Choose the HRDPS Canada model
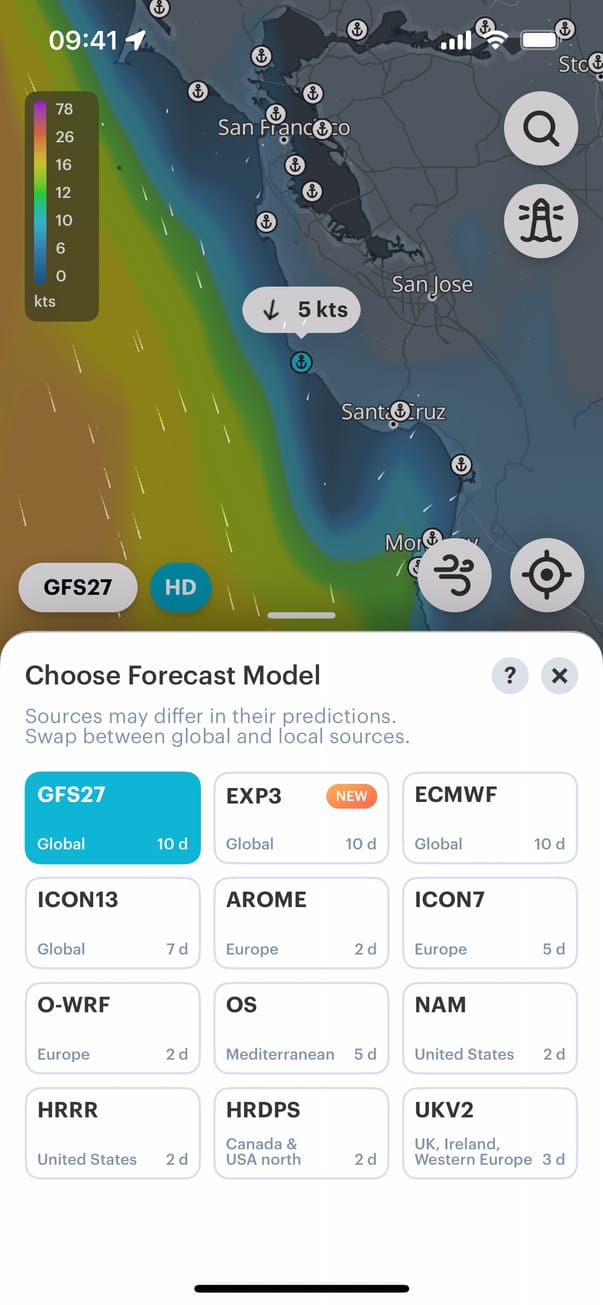The image size is (603, 1305). pyautogui.click(x=301, y=1132)
